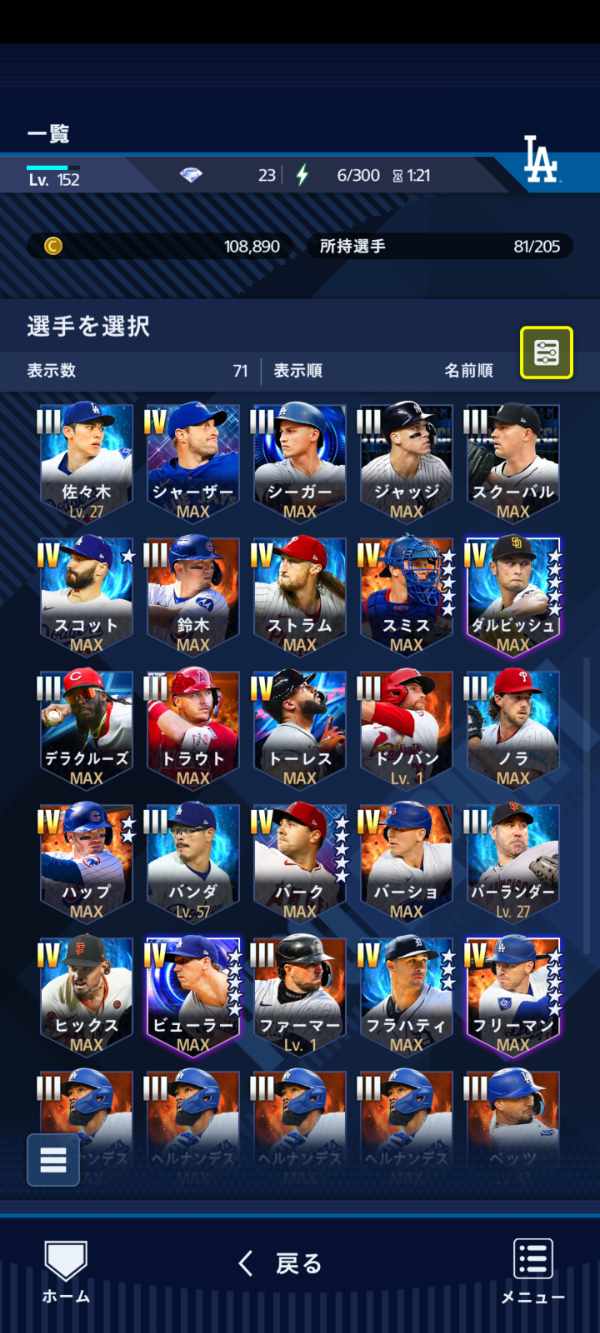Select the 鈴木 player card
Image resolution: width=600 pixels, height=1333 pixels.
click(x=193, y=594)
